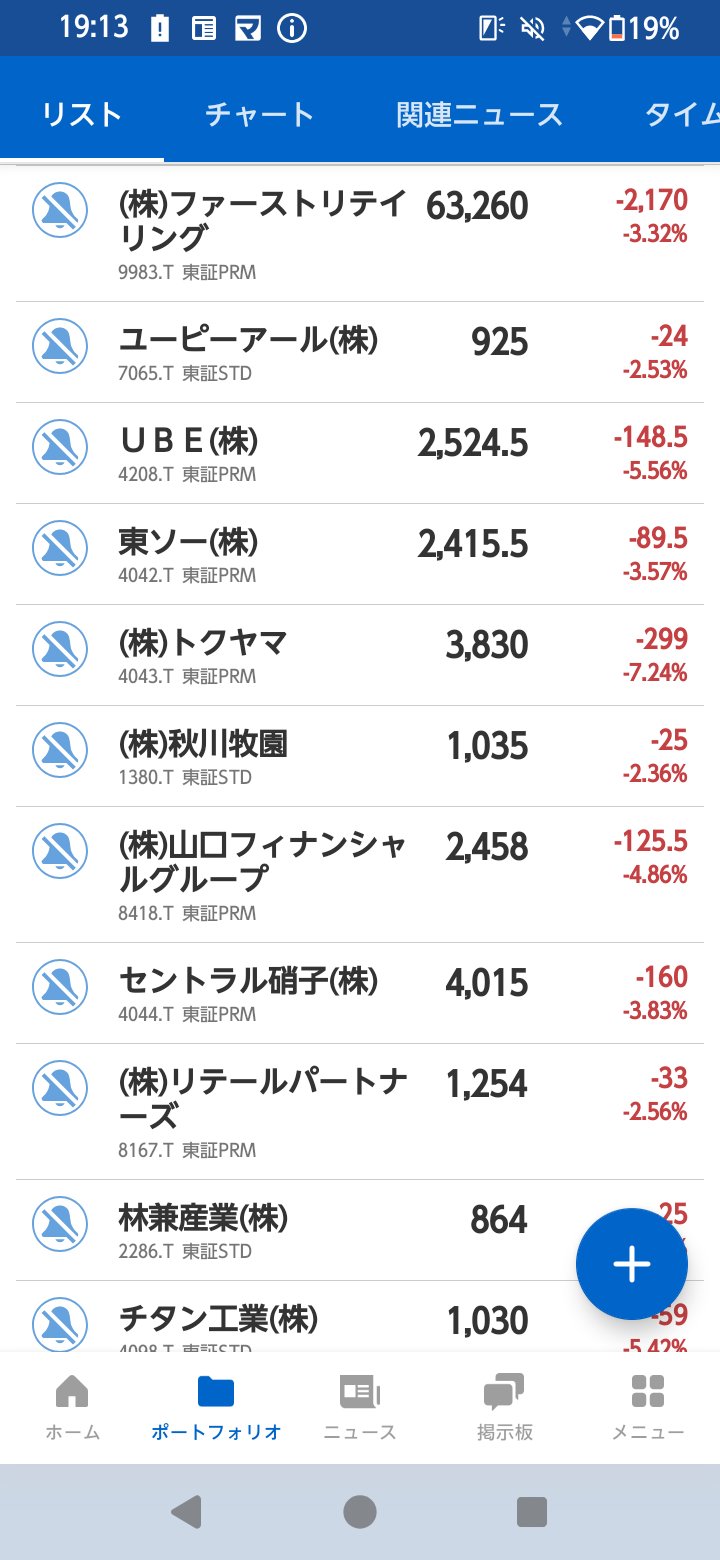This screenshot has width=720, height=1560.
Task: Switch to the チャート tab
Action: (x=259, y=114)
